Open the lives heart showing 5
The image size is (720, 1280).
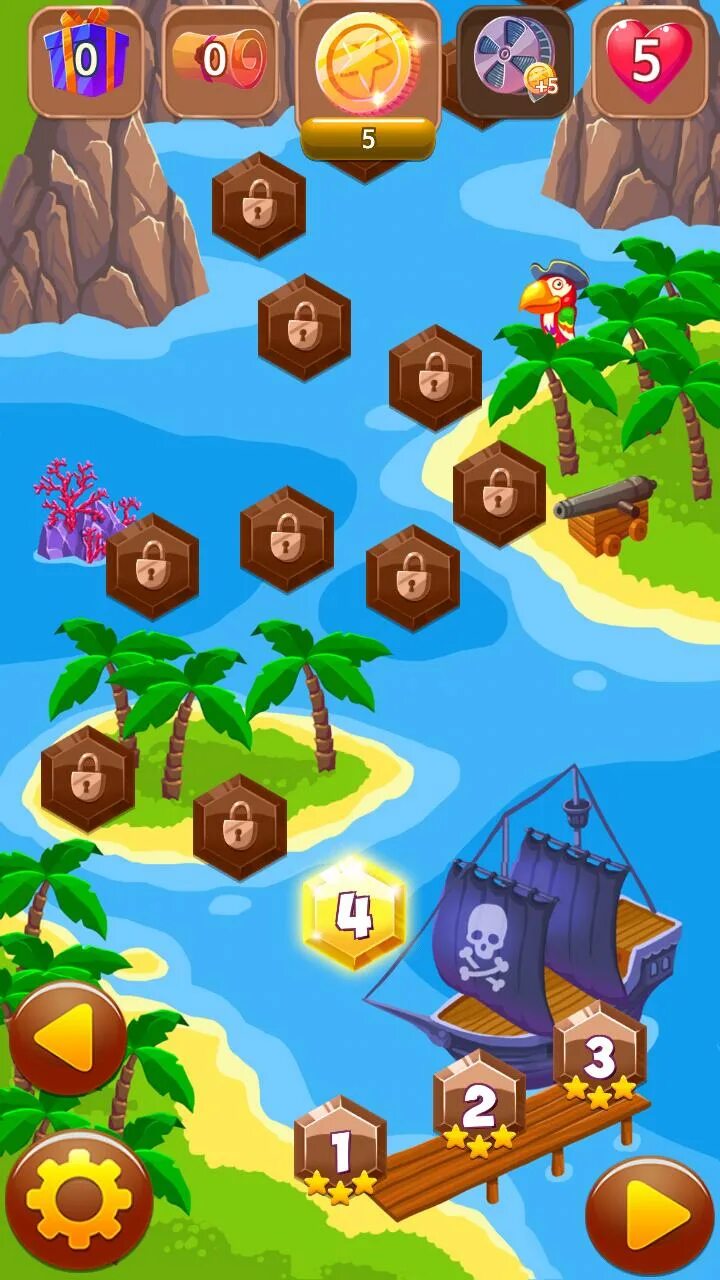click(649, 62)
